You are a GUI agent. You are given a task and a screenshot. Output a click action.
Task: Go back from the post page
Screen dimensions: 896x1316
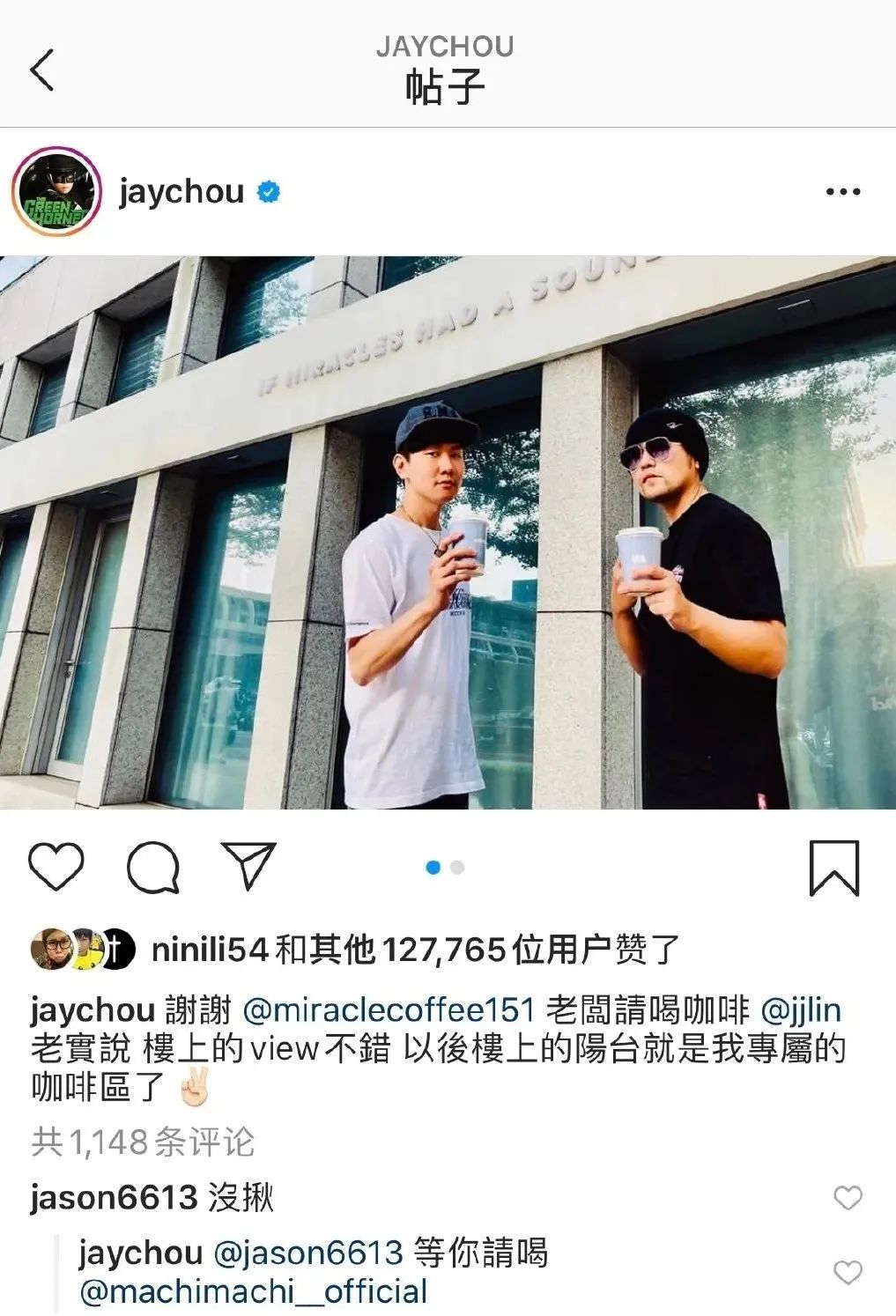pos(41,70)
